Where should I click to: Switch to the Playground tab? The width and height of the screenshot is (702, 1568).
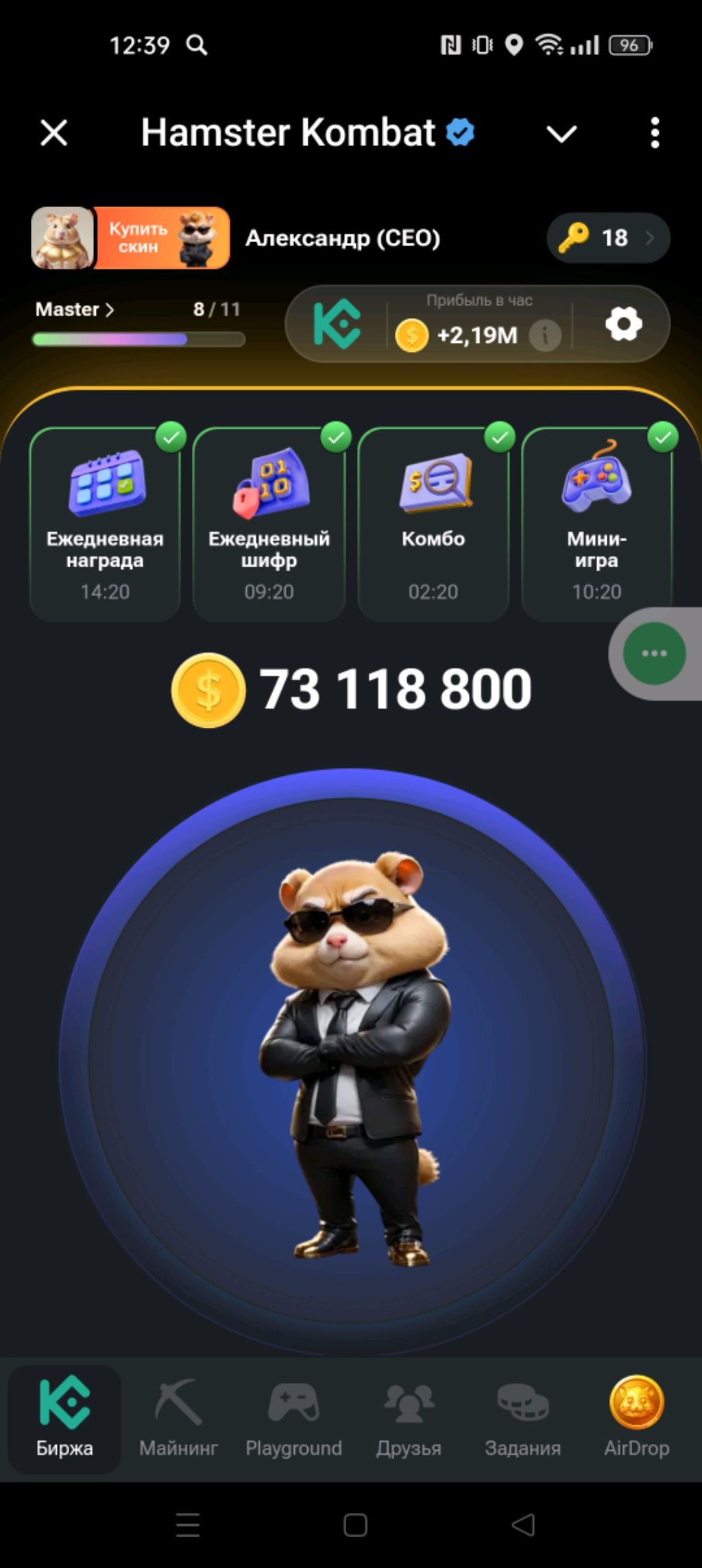[293, 1420]
